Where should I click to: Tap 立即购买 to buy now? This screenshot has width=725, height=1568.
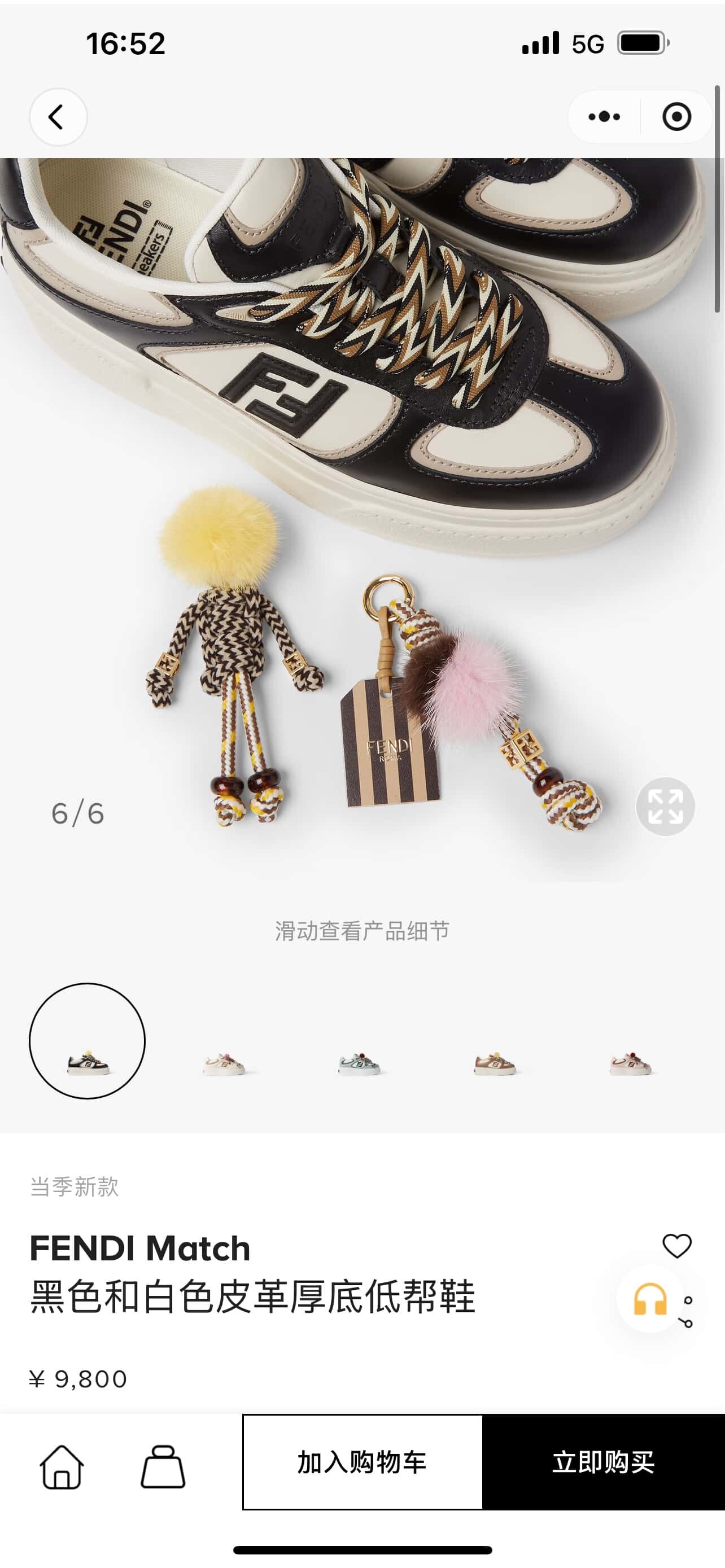click(603, 1462)
